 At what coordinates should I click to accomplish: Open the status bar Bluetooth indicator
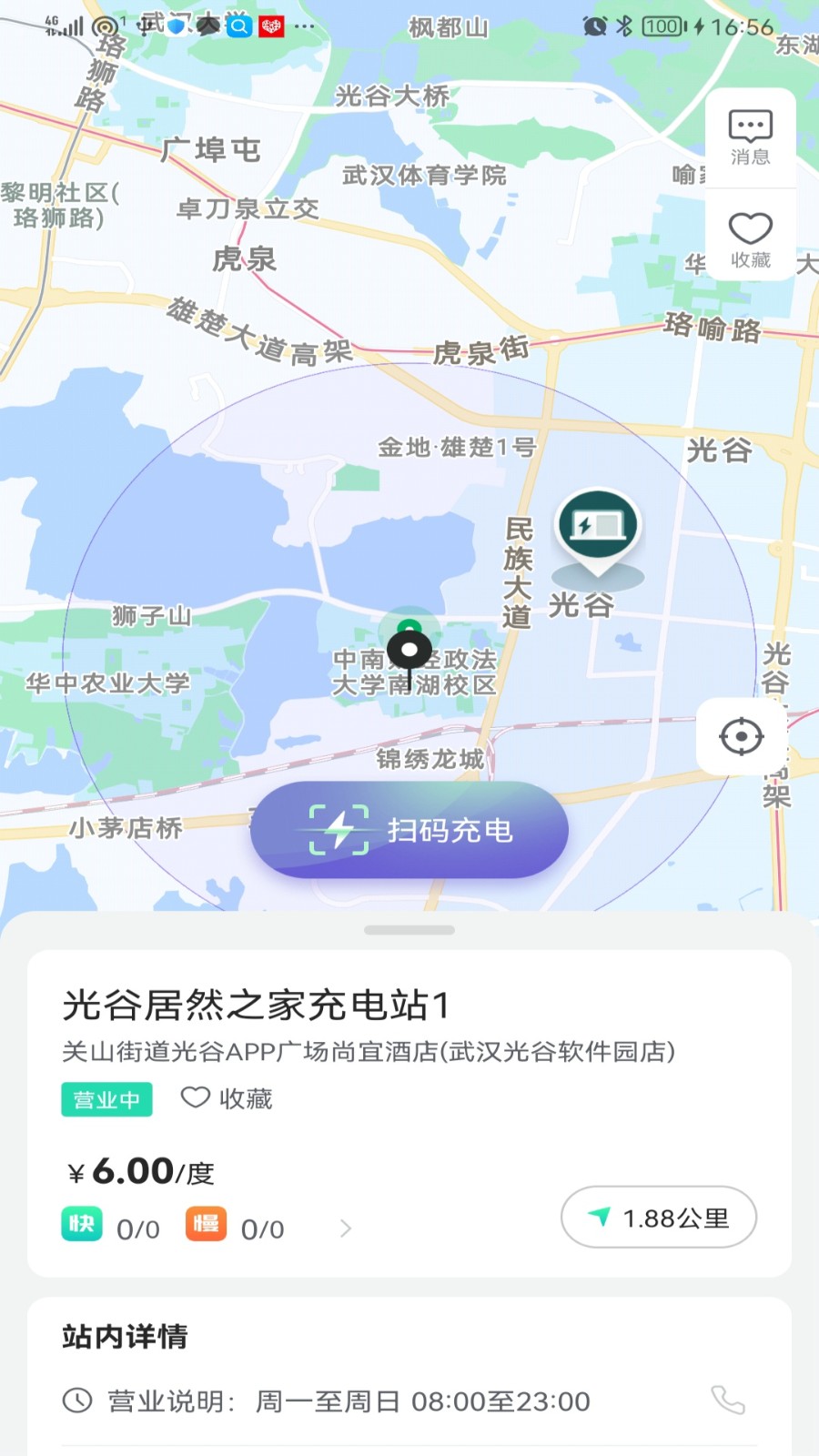pyautogui.click(x=622, y=25)
